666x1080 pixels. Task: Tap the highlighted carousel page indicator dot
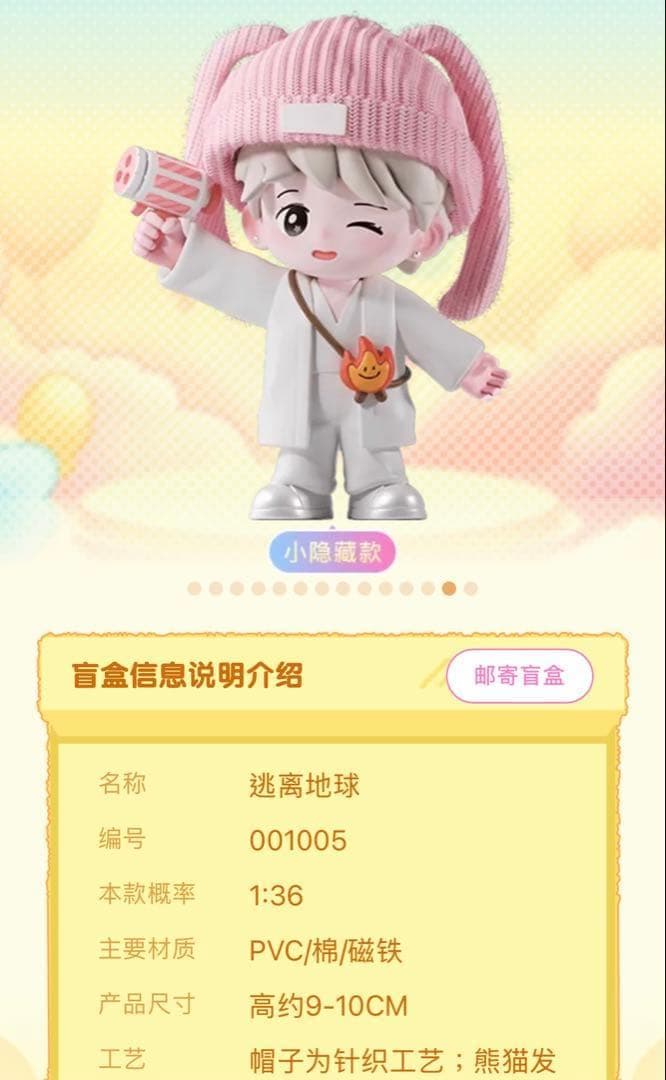(450, 588)
